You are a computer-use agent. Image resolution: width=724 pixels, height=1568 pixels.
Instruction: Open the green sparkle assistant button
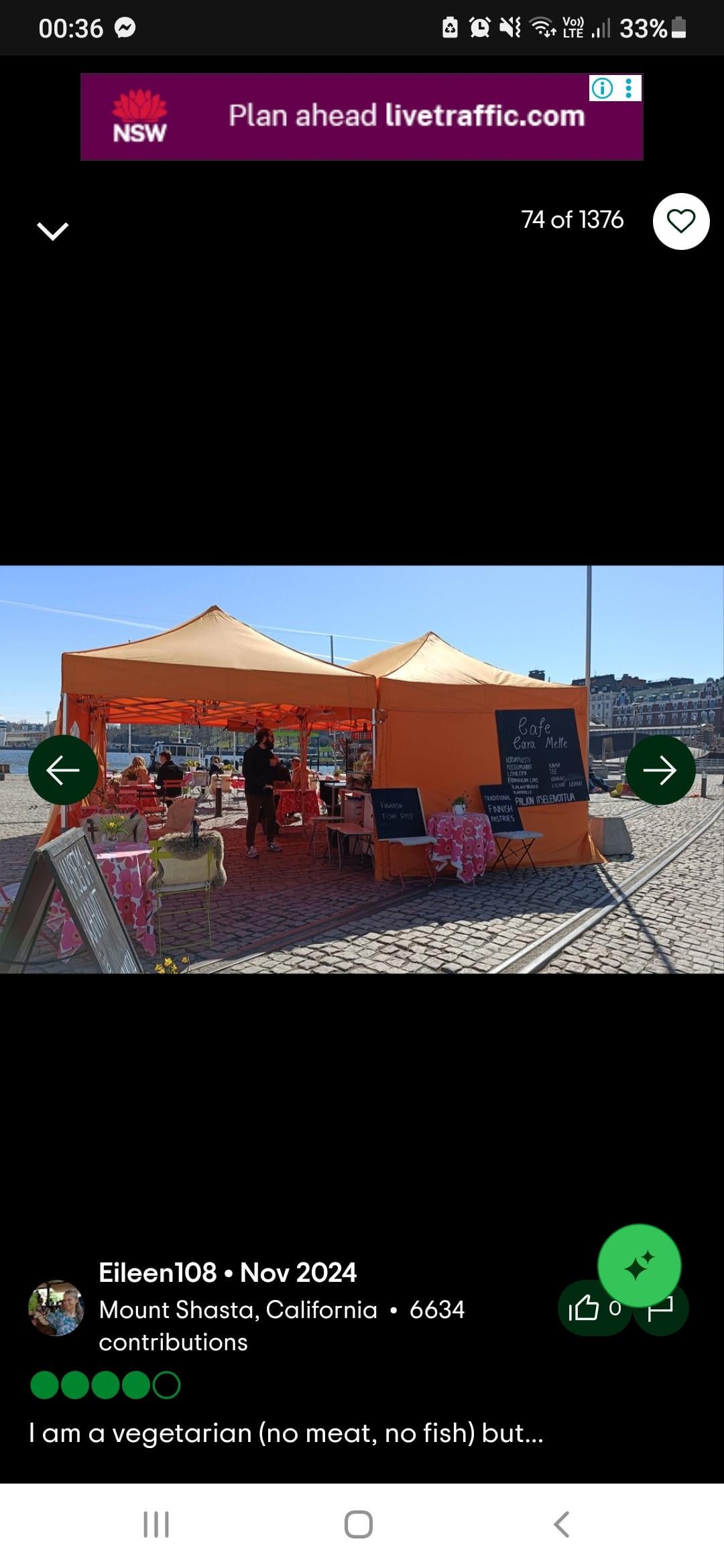639,1265
